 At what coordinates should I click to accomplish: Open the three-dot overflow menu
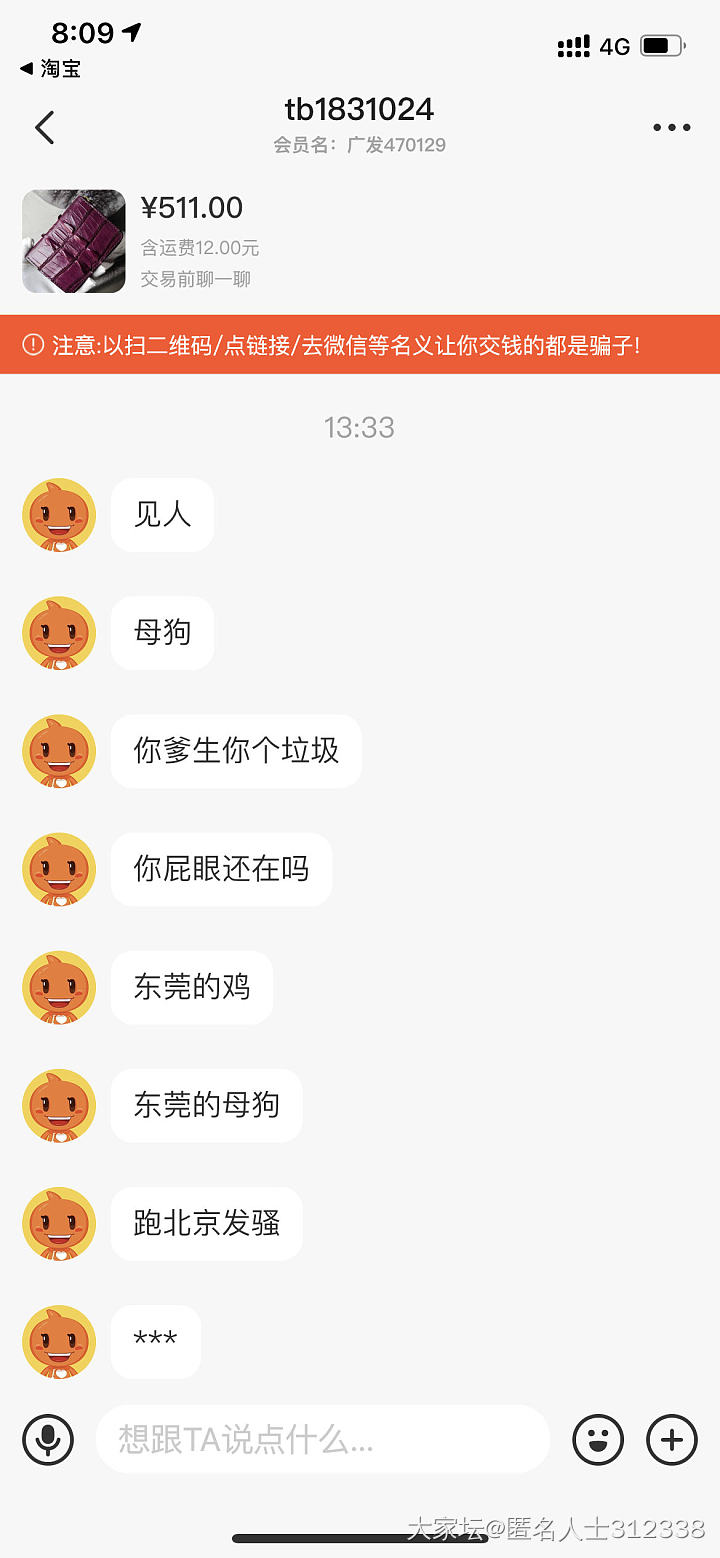click(671, 128)
